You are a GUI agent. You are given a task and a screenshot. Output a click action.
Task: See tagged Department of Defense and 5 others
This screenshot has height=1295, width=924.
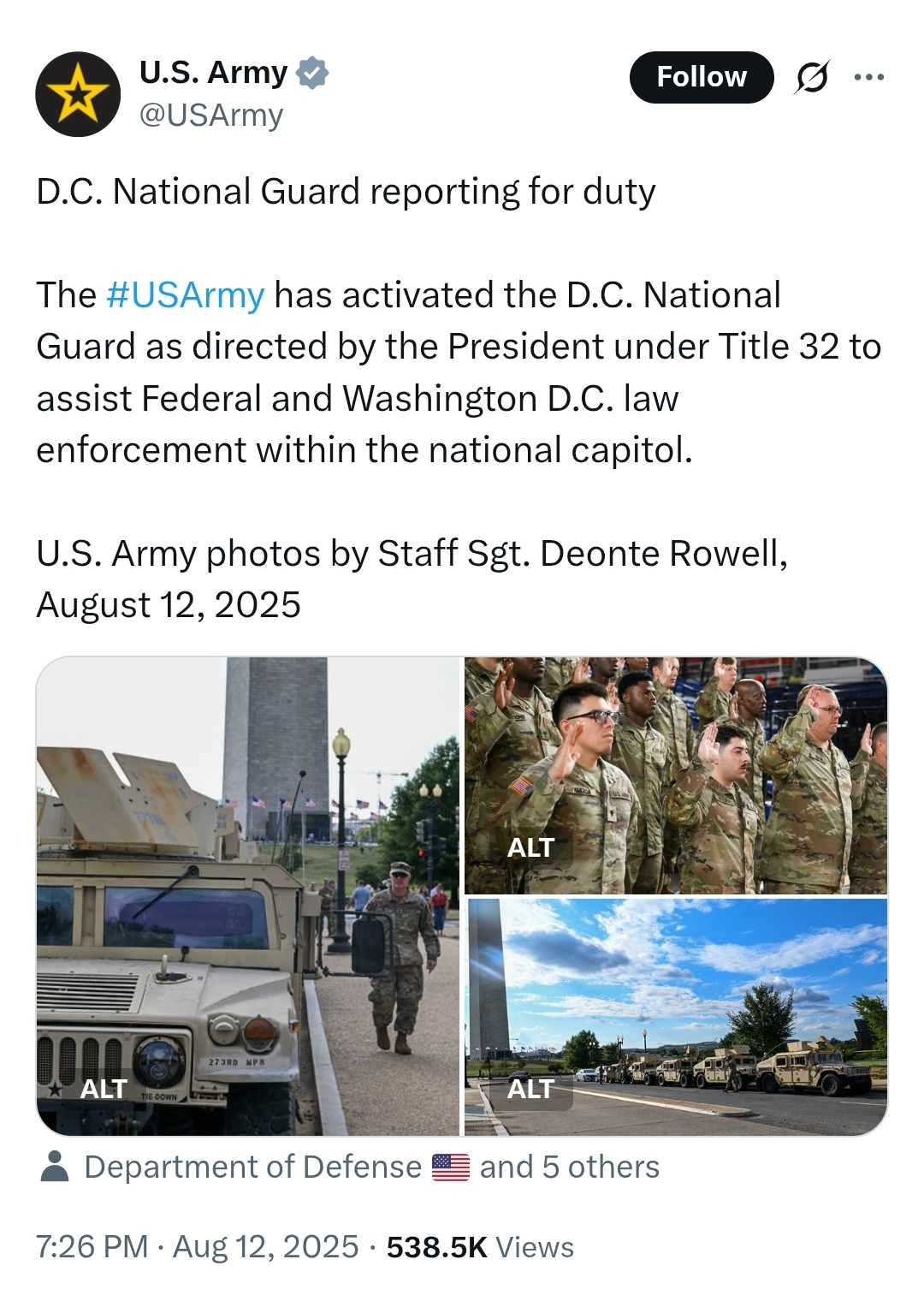351,1167
